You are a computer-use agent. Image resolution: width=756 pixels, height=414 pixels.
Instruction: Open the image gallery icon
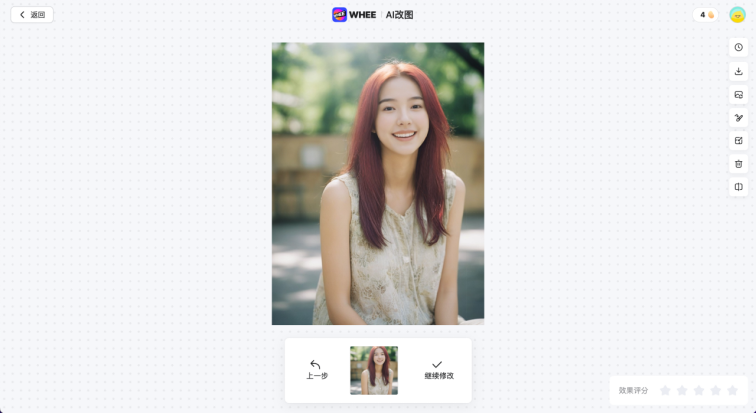click(738, 95)
